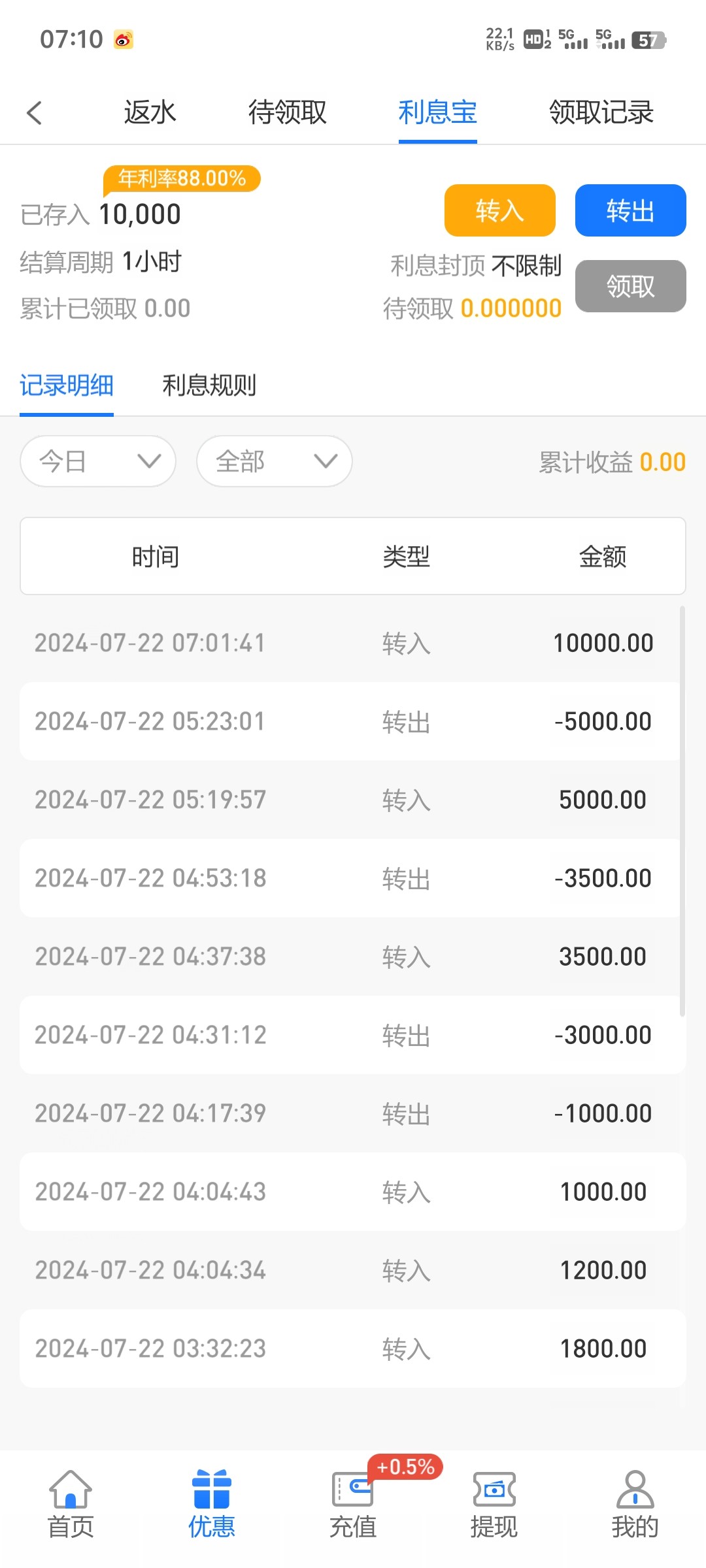The width and height of the screenshot is (706, 1568).
Task: Tap the blue 转出 button
Action: (x=630, y=210)
